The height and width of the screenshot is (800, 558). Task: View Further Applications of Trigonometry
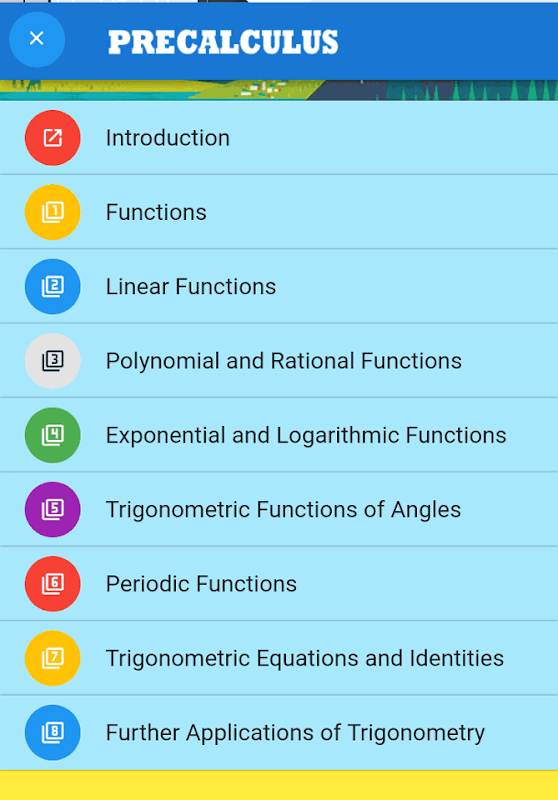pyautogui.click(x=279, y=733)
